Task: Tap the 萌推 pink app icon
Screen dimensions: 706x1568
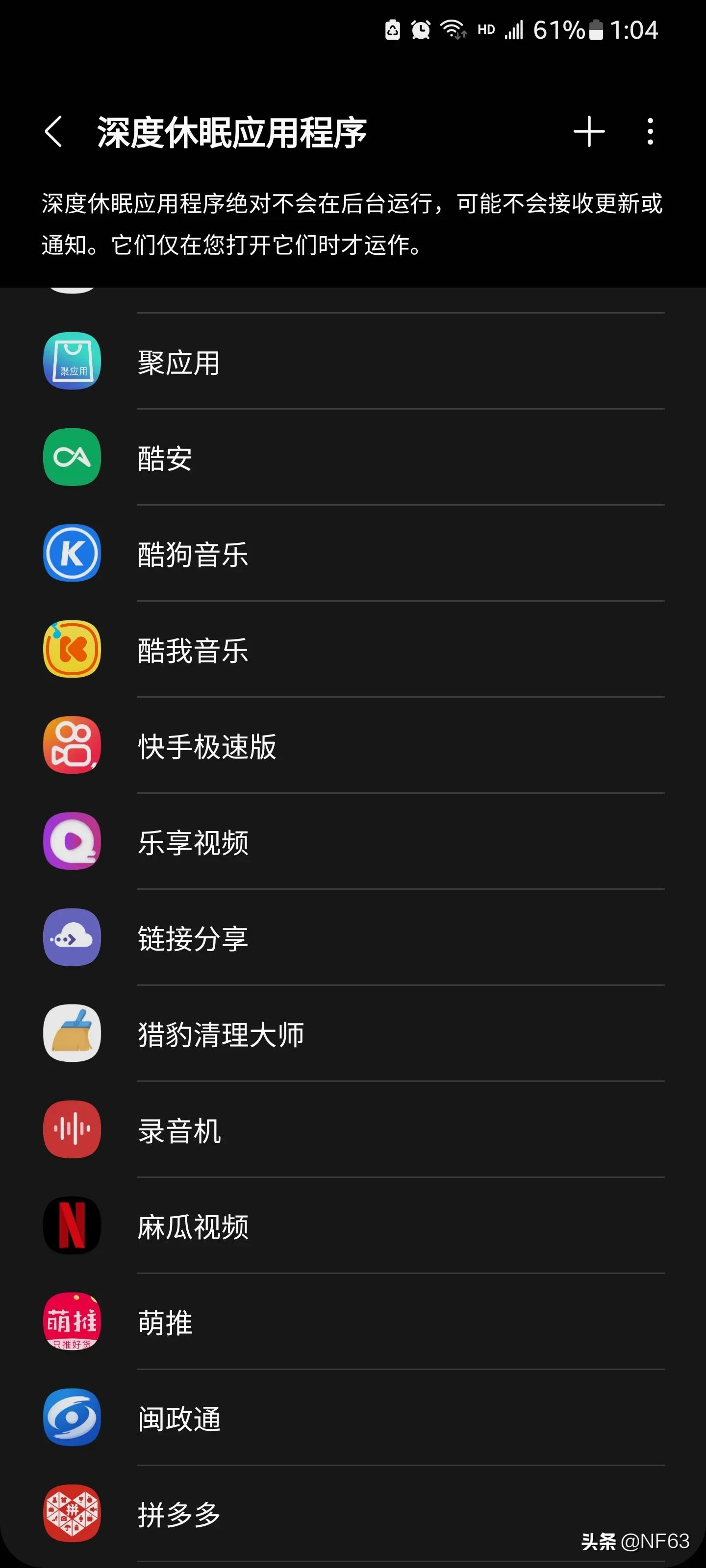Action: (71, 1322)
